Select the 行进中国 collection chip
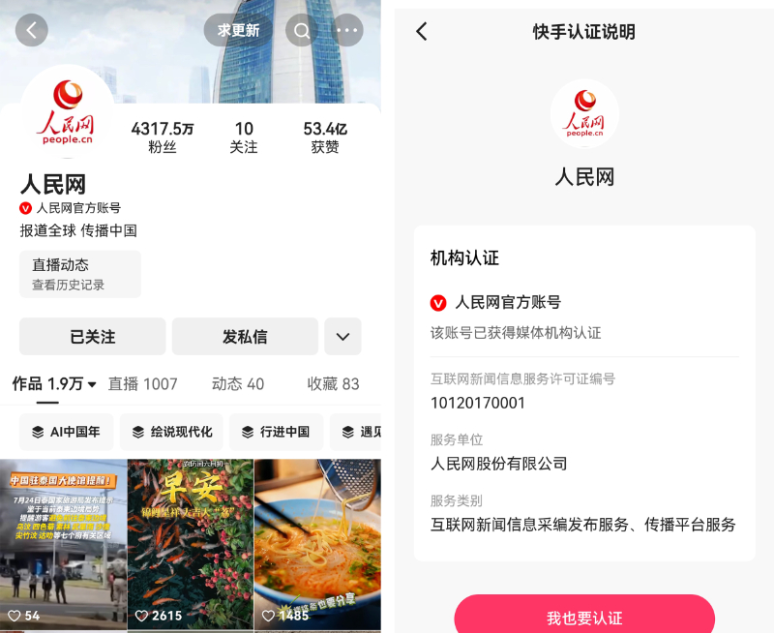This screenshot has width=780, height=633. click(x=275, y=432)
